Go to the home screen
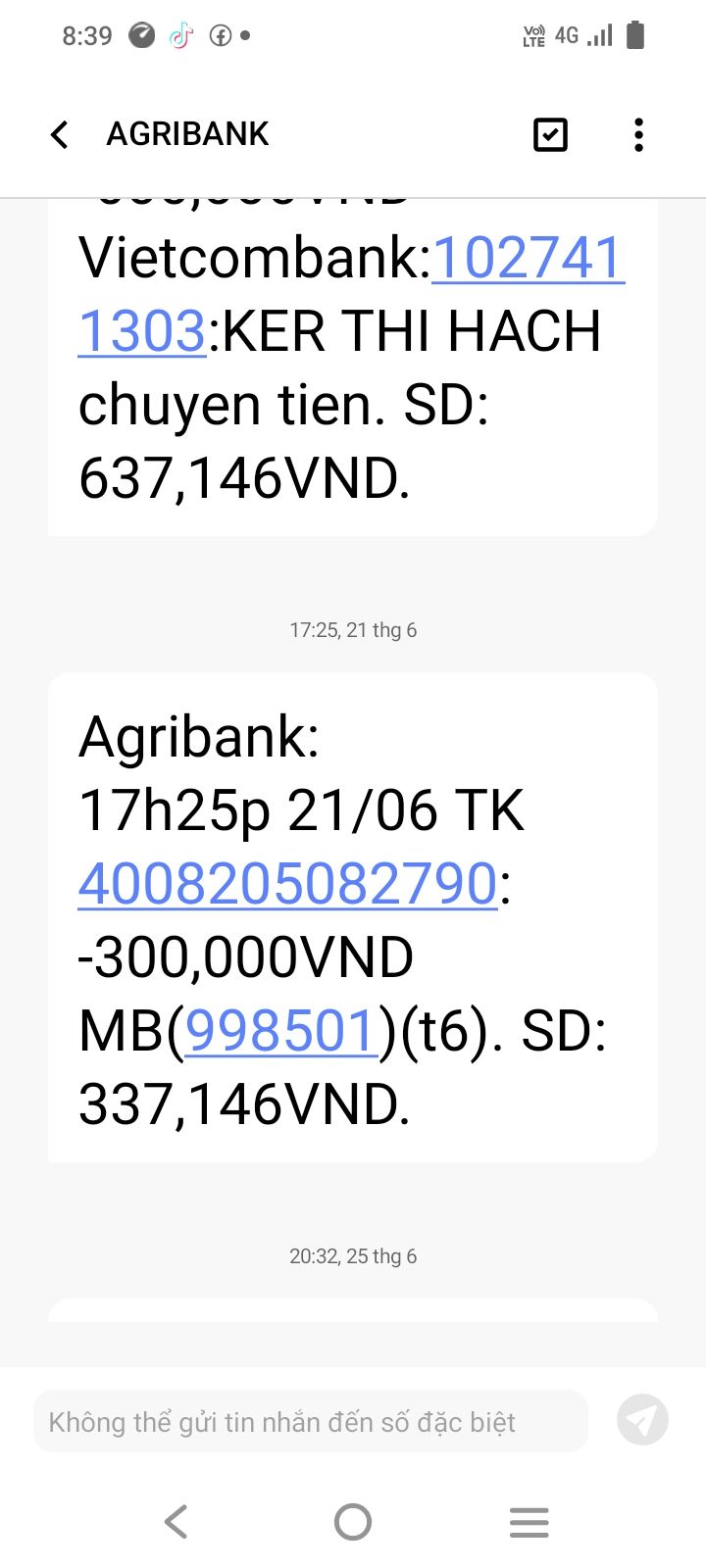Image resolution: width=706 pixels, height=1568 pixels. coord(353,1522)
